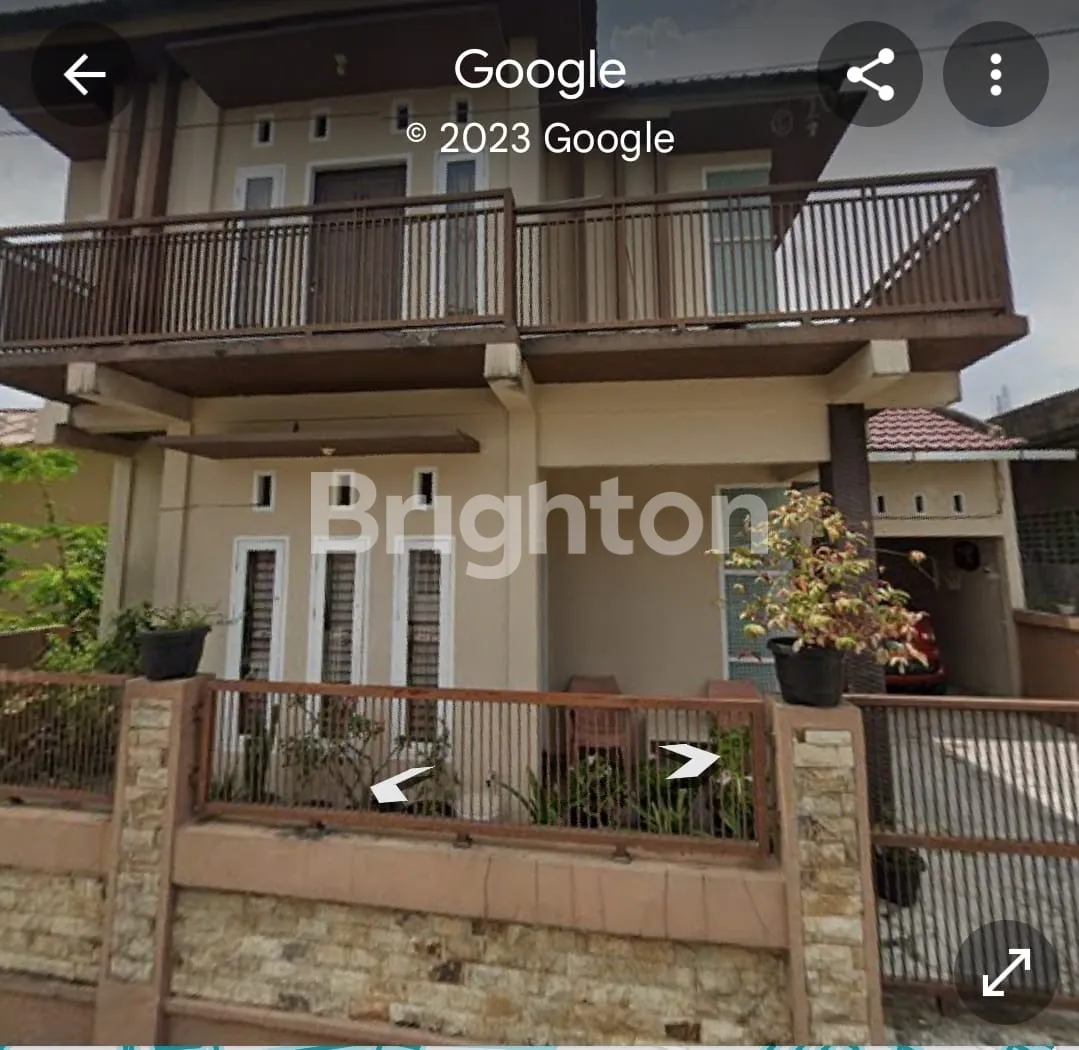Move left along the street arrow
This screenshot has width=1079, height=1050.
pos(401,785)
